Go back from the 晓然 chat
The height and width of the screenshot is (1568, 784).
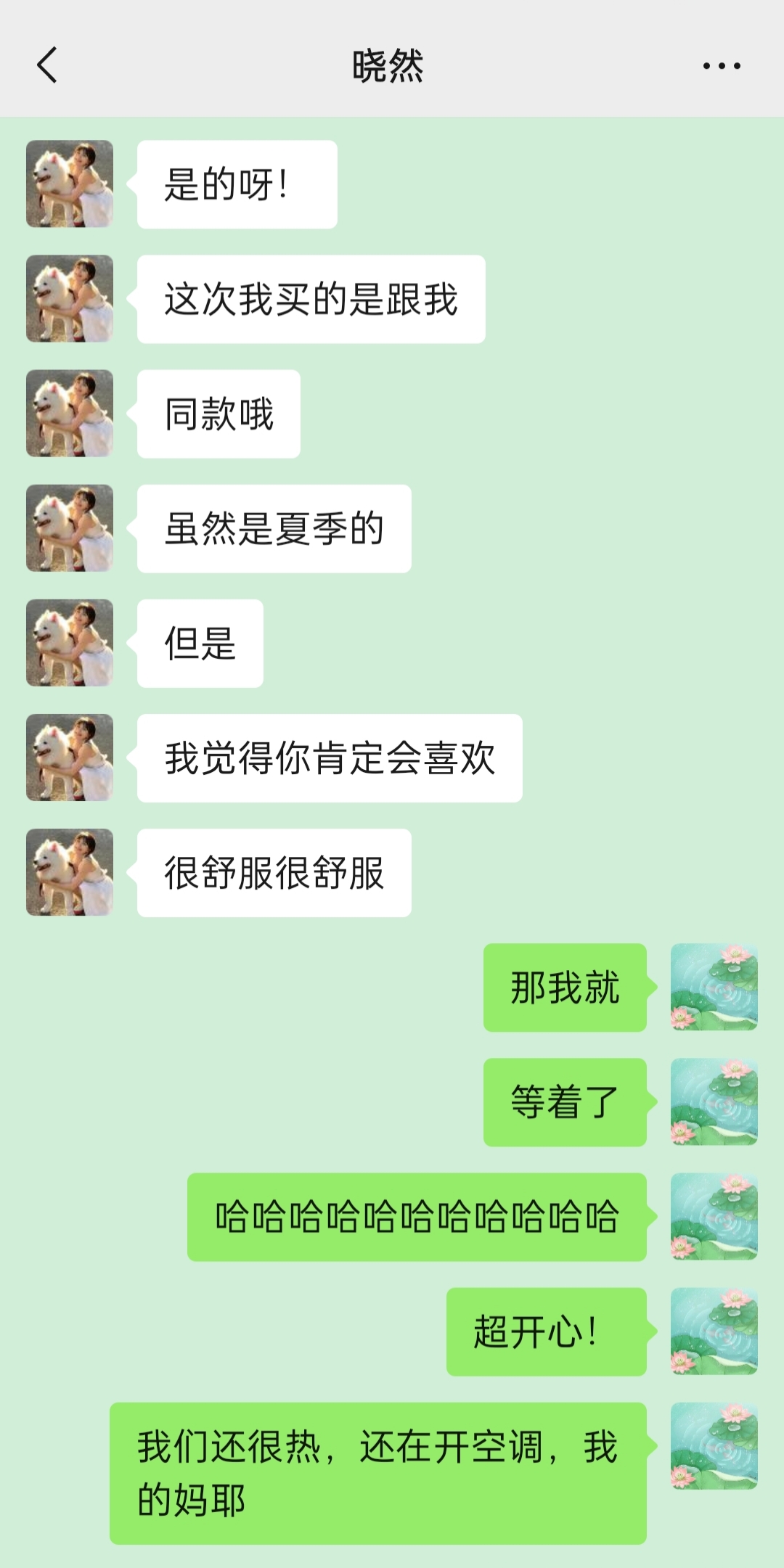pos(47,65)
